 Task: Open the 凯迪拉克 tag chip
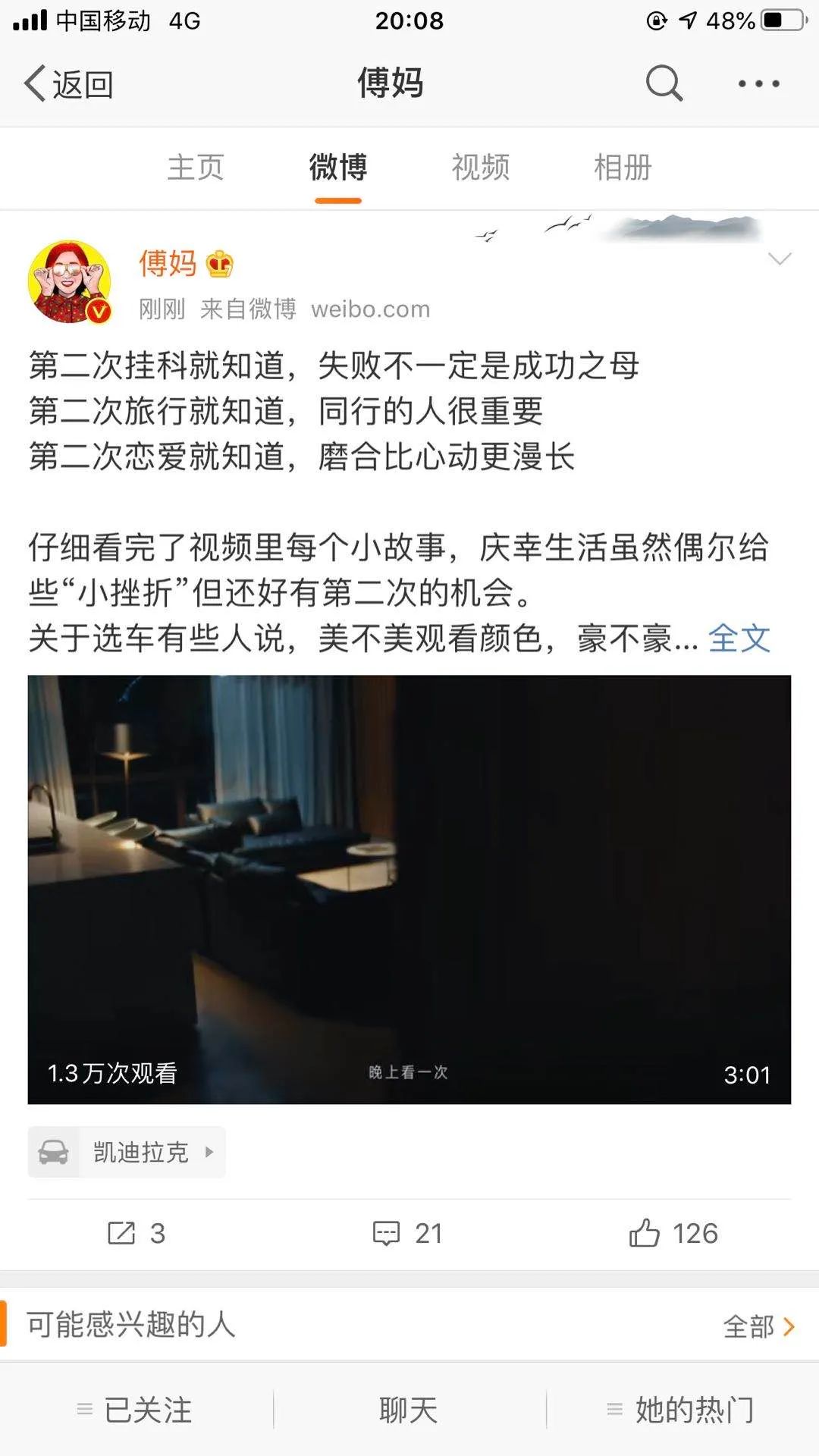127,1152
